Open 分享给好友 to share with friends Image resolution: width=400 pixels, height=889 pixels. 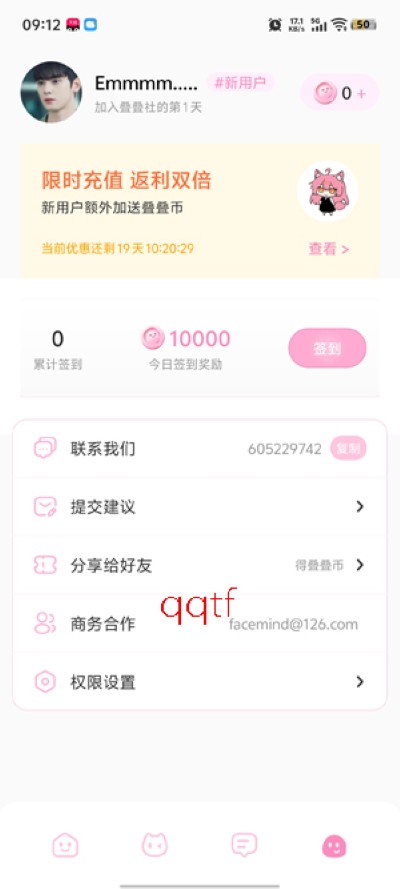coord(199,565)
